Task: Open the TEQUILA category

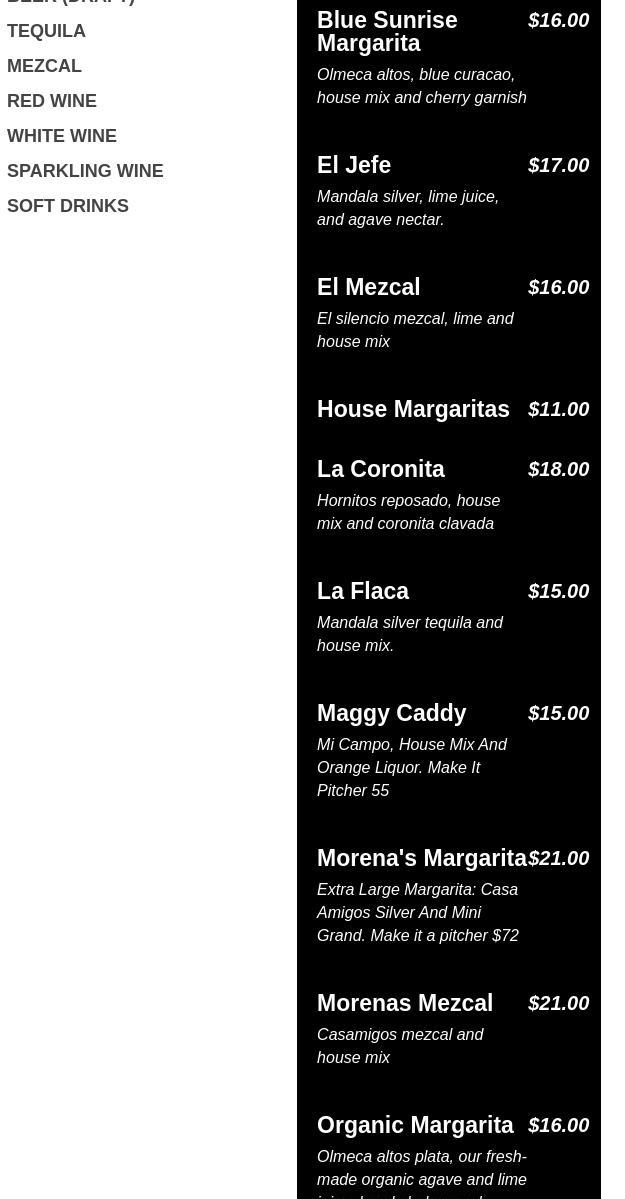Action: tap(46, 31)
